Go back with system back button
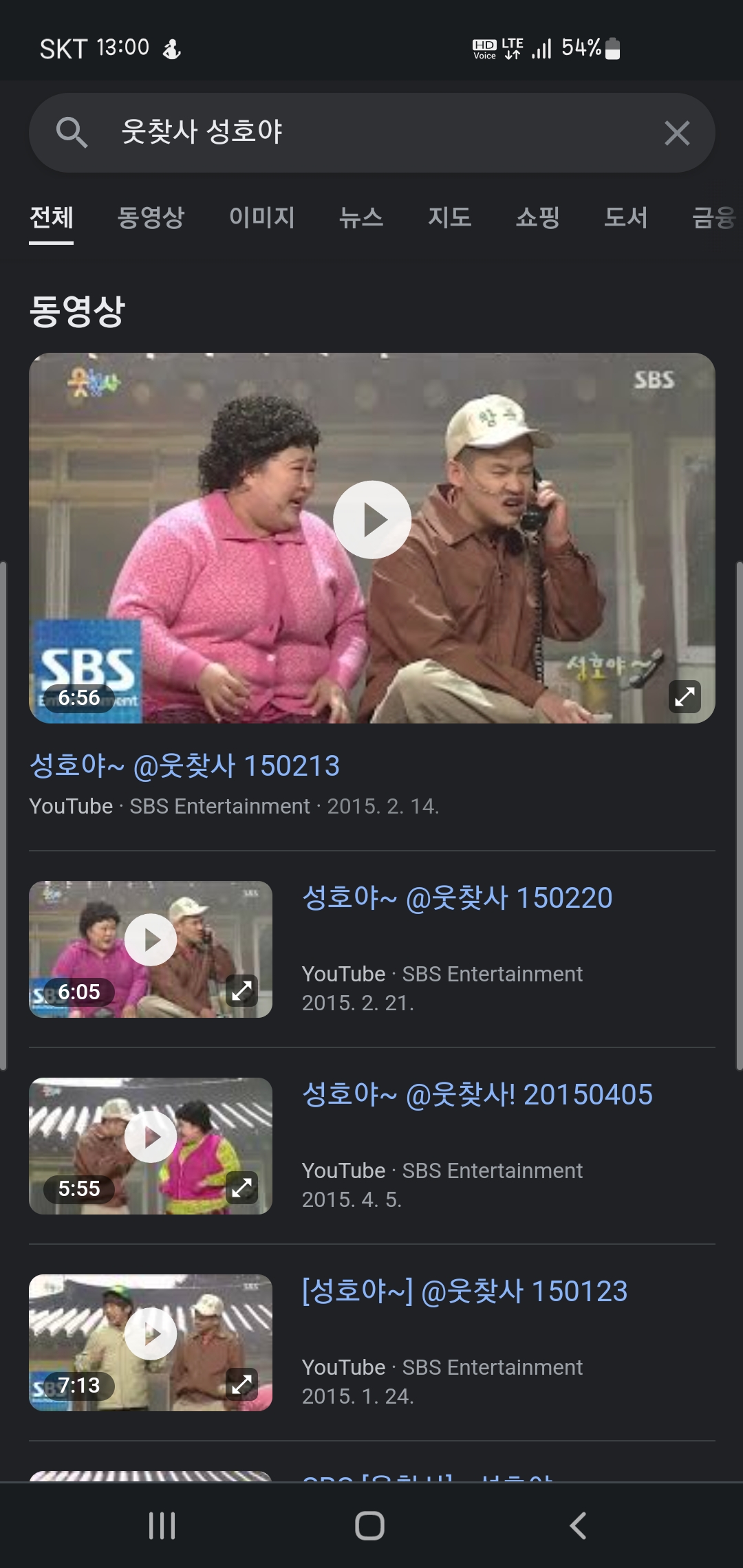Image resolution: width=743 pixels, height=1568 pixels. click(578, 1525)
